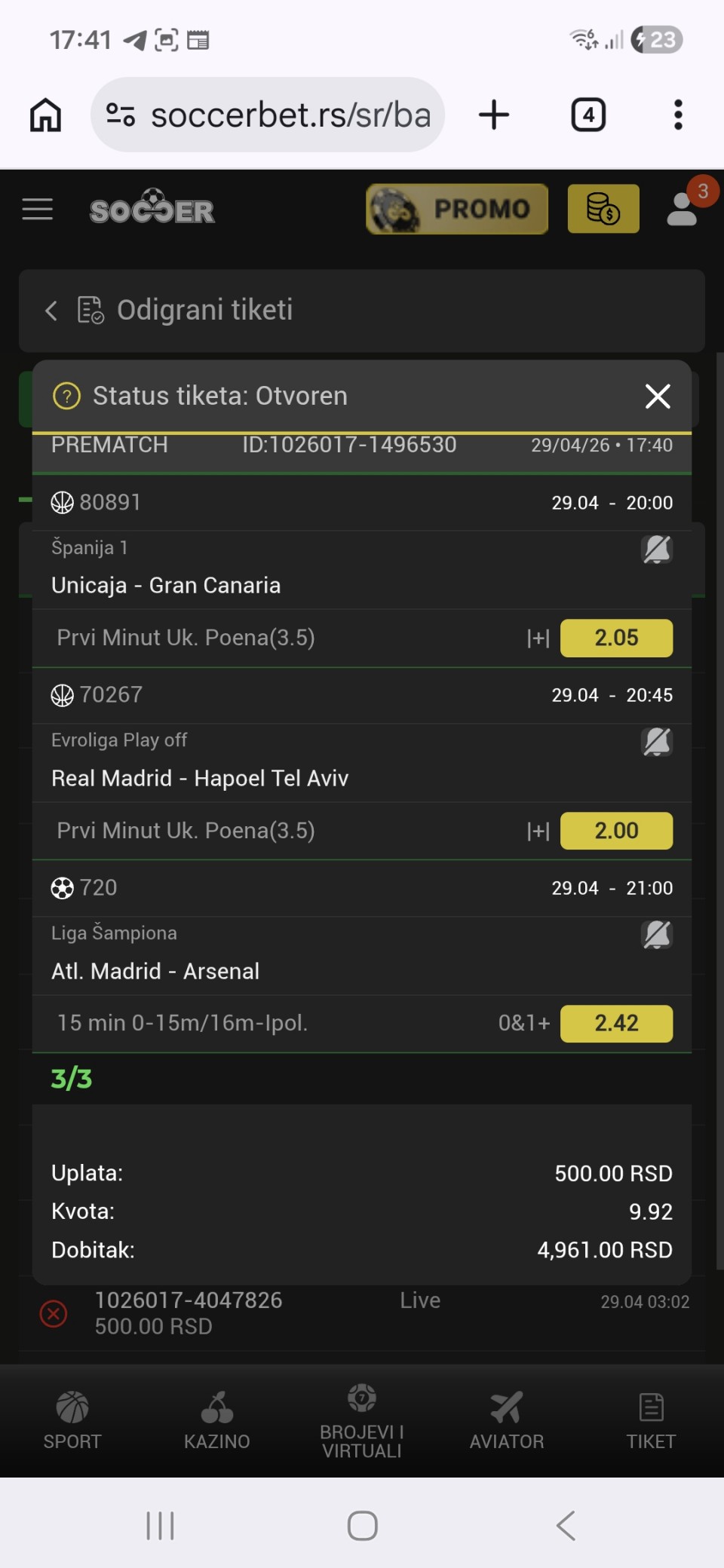Toggle notification bell for Real Madrid - Hapoel

point(657,742)
